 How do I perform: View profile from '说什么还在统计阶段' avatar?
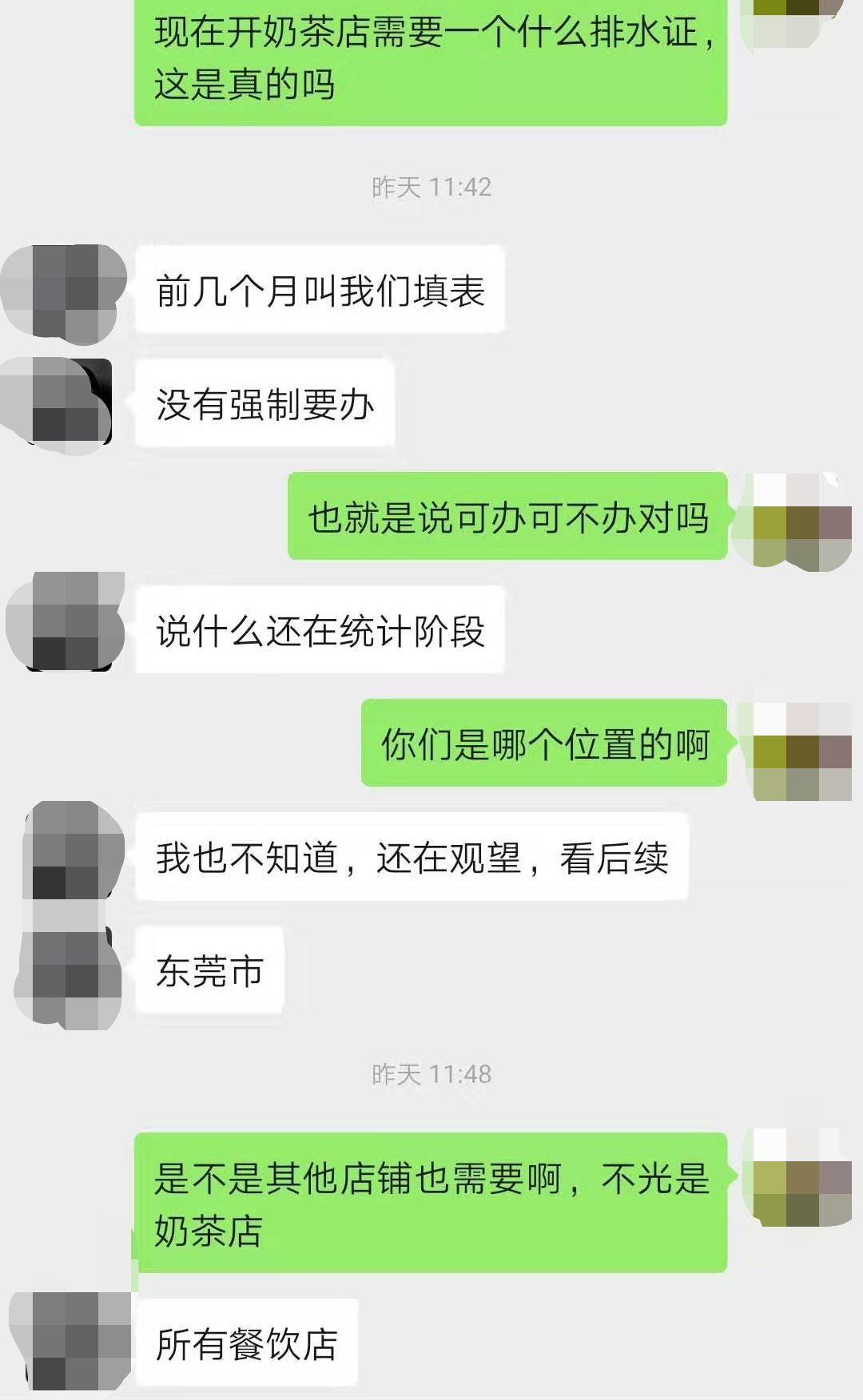click(66, 621)
